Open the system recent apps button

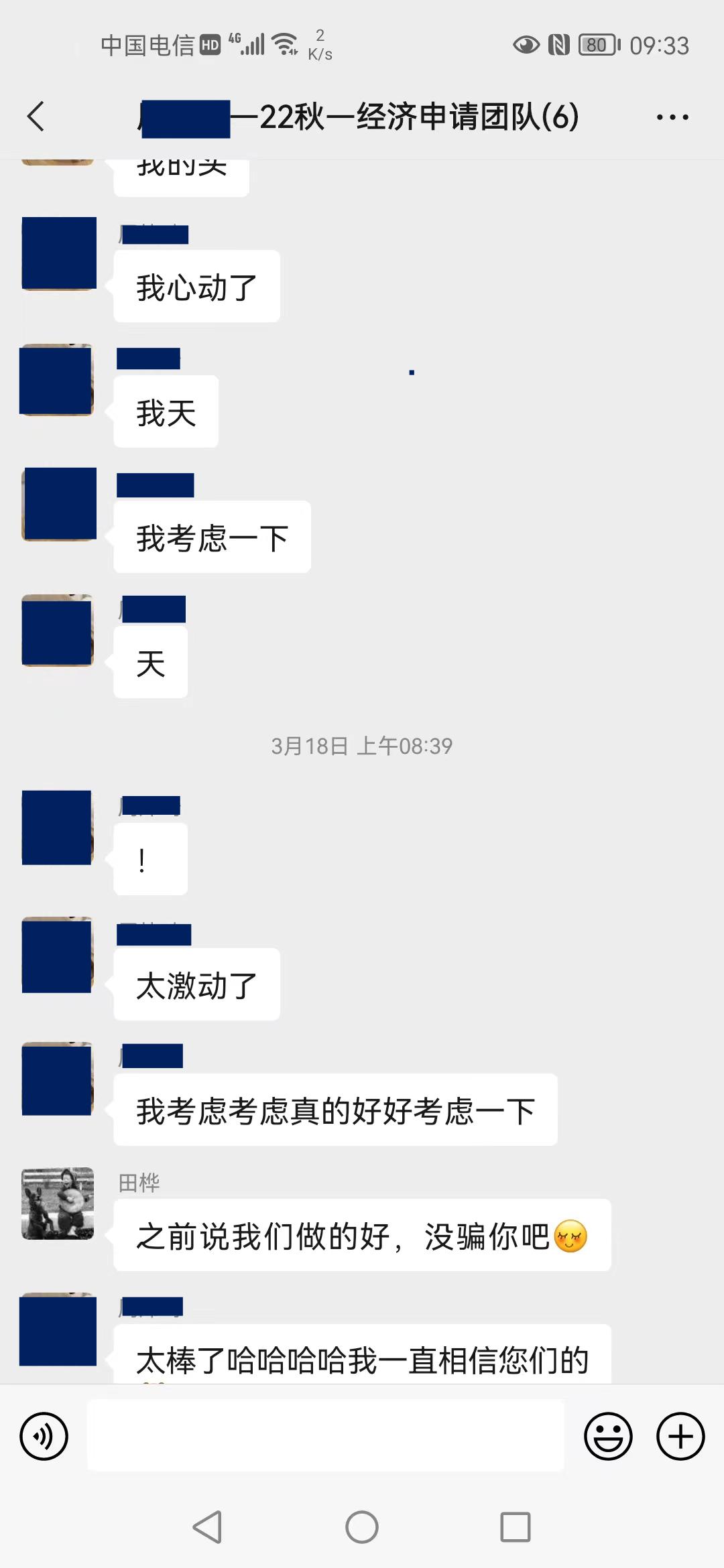tap(516, 1527)
